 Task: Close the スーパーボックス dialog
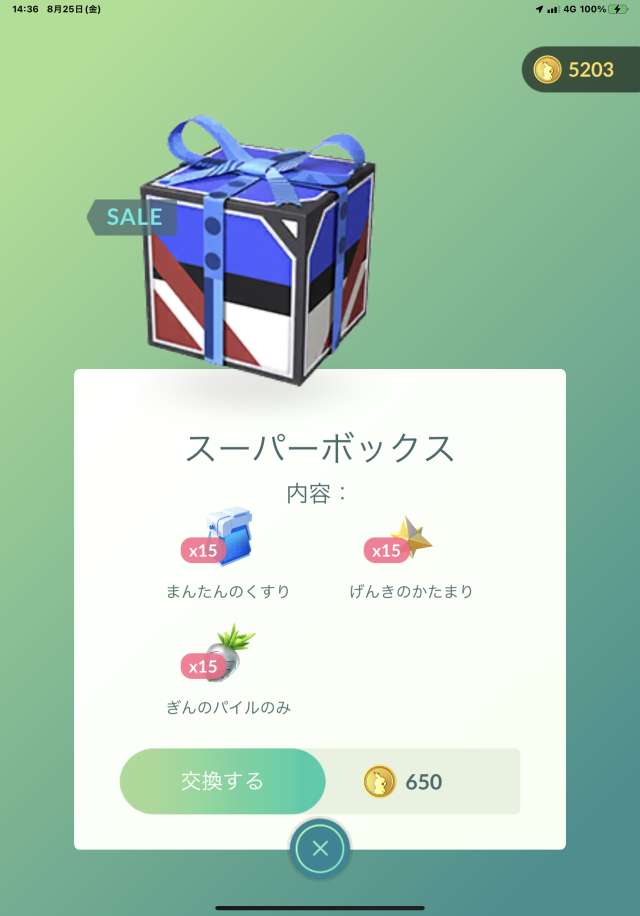click(x=320, y=849)
